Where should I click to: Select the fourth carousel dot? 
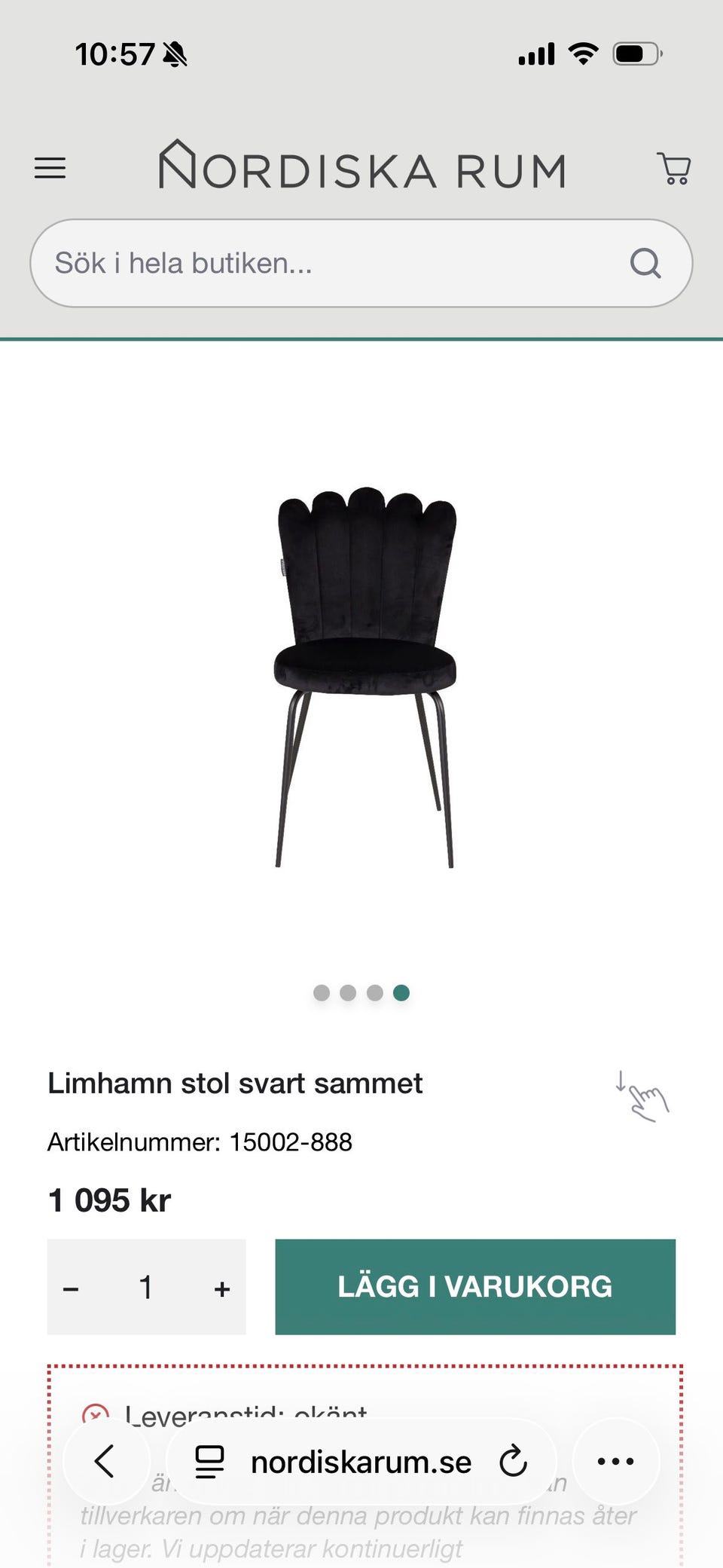tap(401, 992)
